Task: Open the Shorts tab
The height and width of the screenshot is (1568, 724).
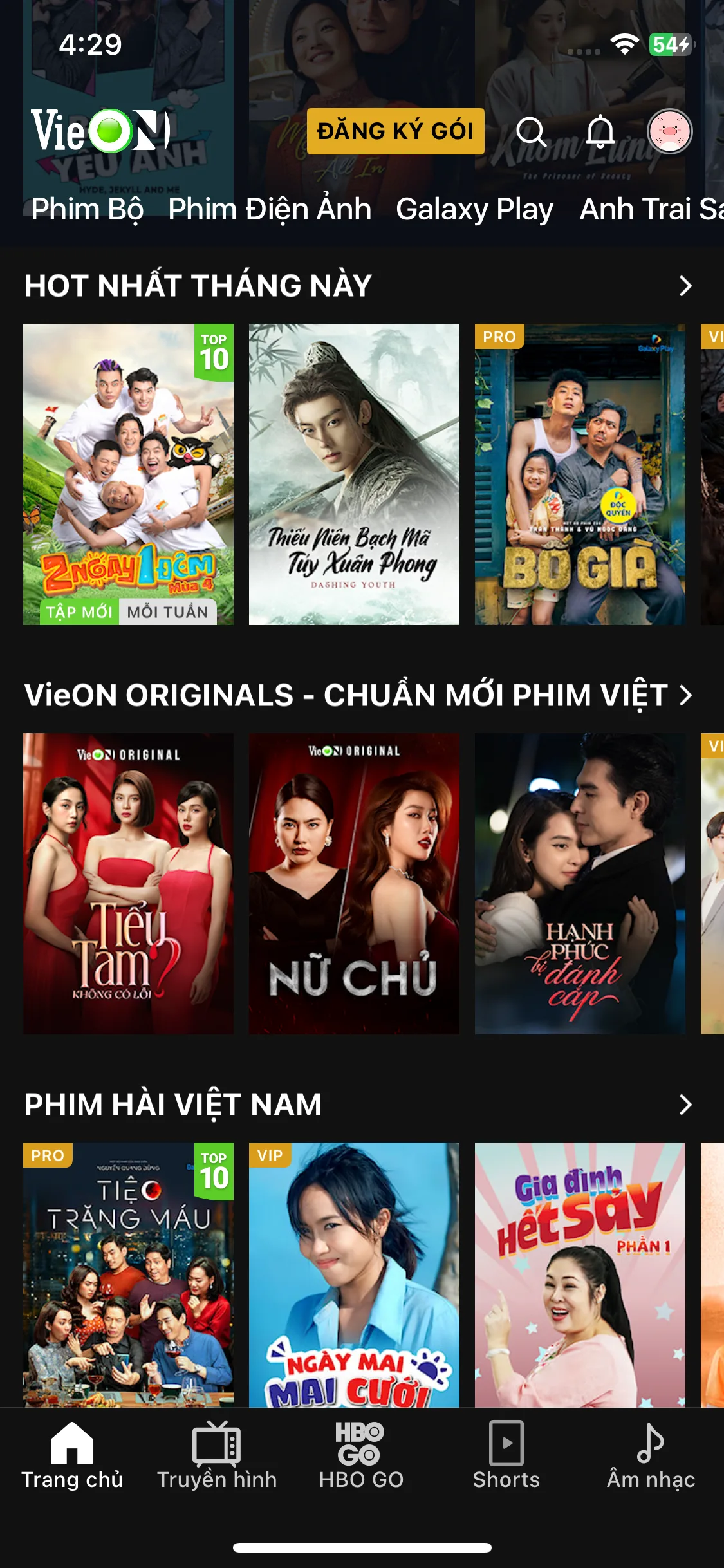Action: (506, 1456)
